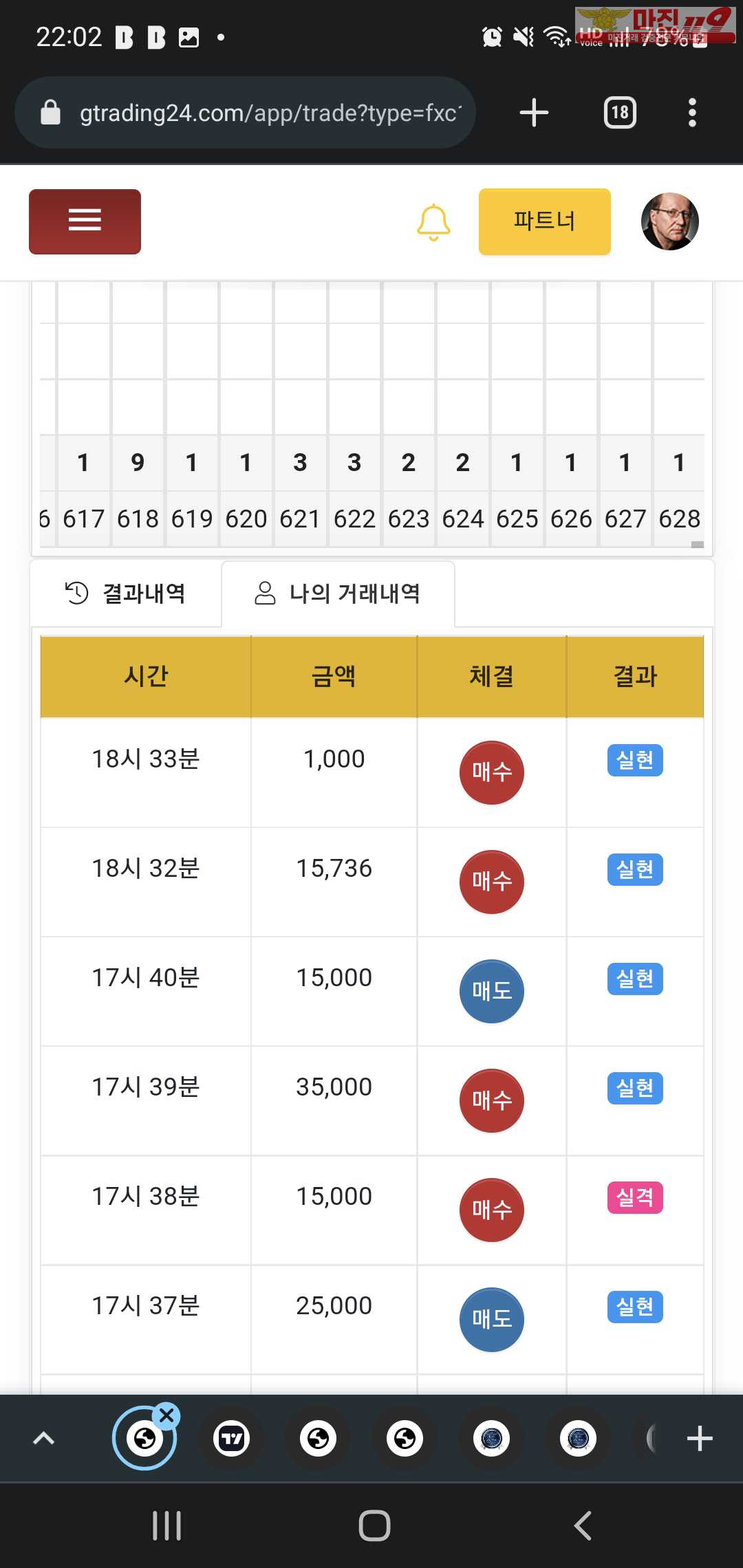Tap the yellow 파트너 button
This screenshot has width=743, height=1568.
pyautogui.click(x=544, y=221)
